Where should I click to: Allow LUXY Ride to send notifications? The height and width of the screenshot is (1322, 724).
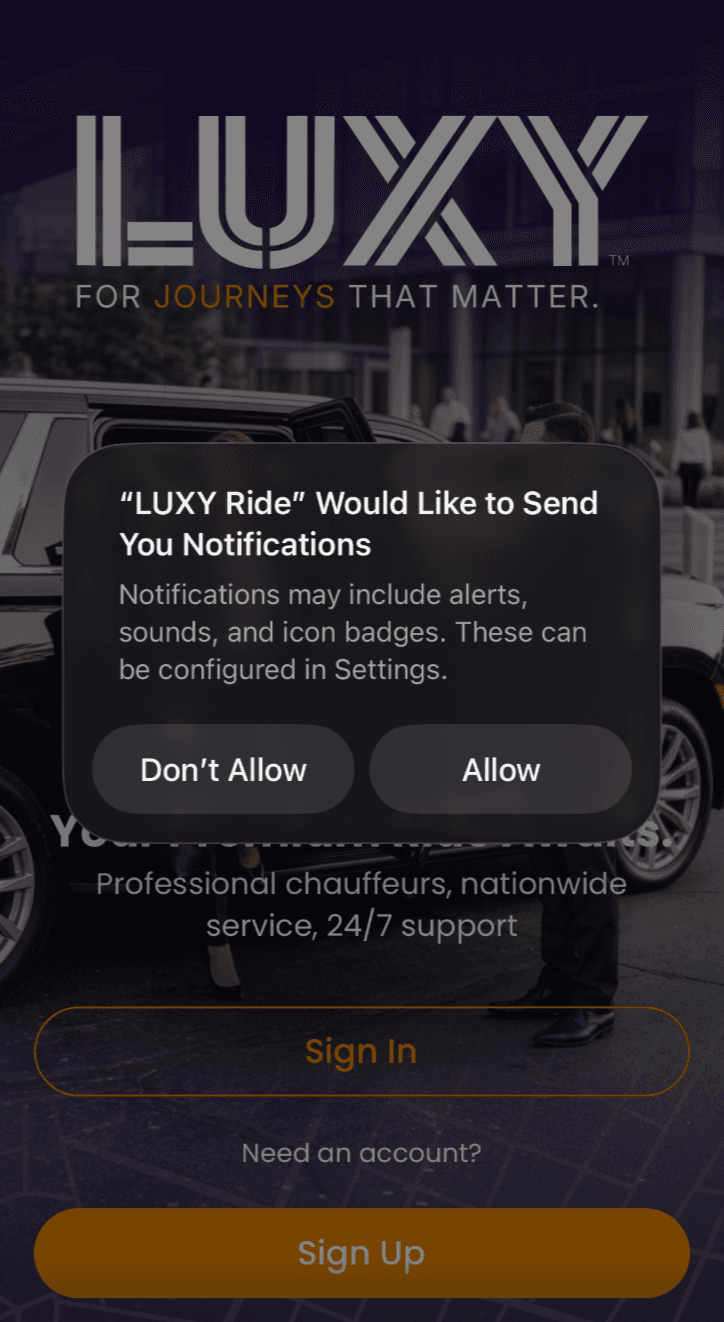pos(500,769)
